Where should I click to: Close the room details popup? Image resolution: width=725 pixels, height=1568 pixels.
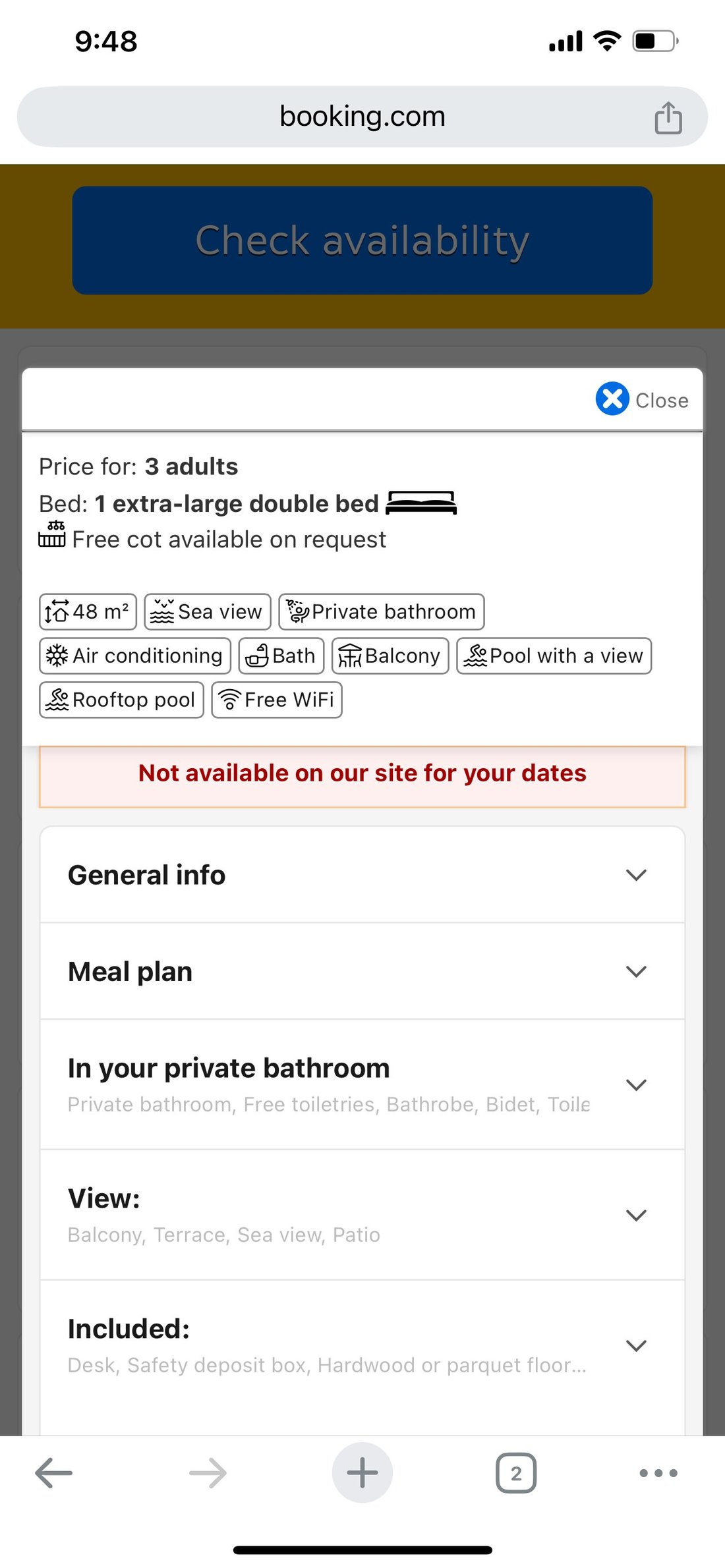click(x=641, y=399)
